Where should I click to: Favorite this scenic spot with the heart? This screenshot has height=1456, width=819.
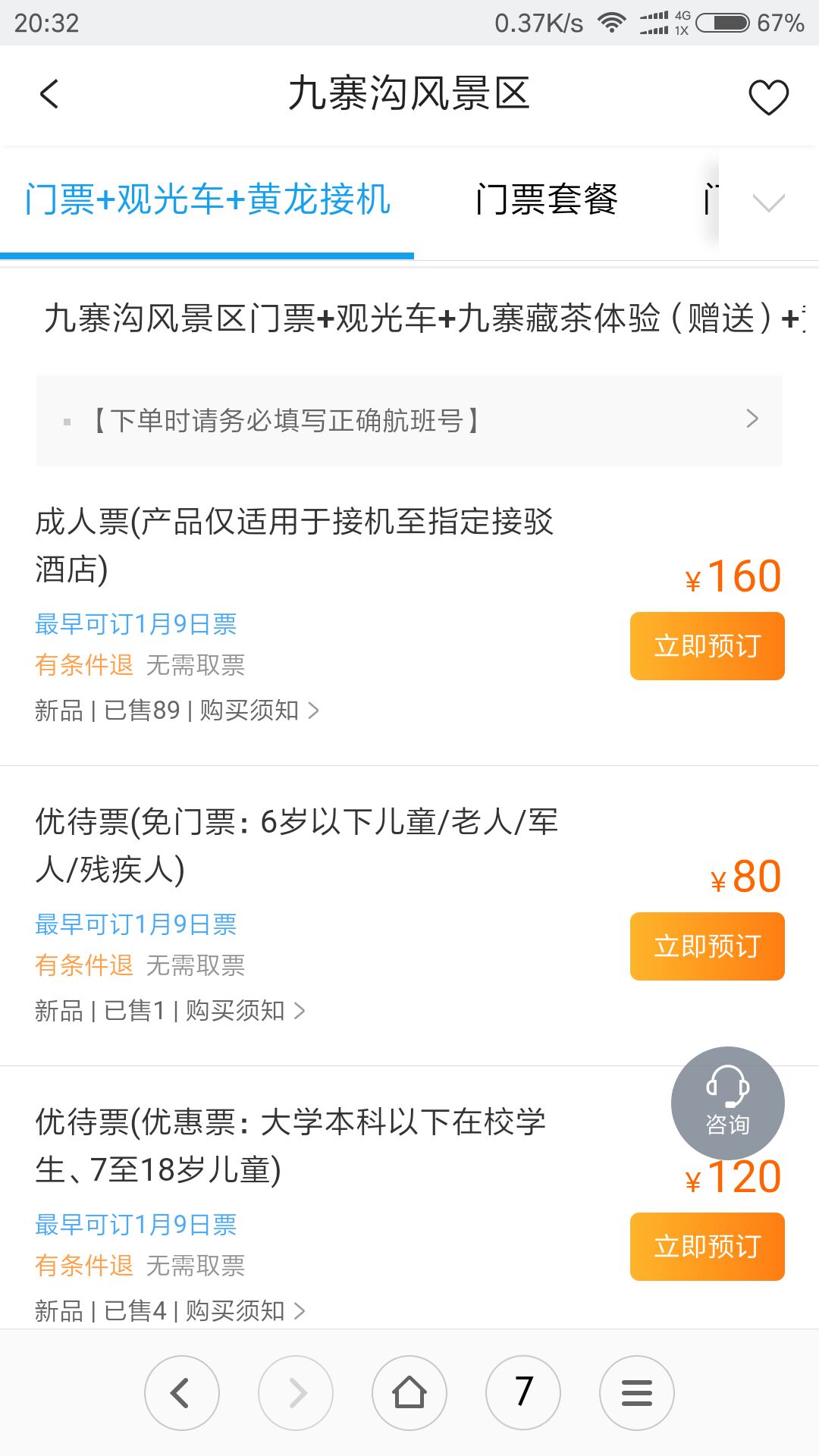coord(768,97)
